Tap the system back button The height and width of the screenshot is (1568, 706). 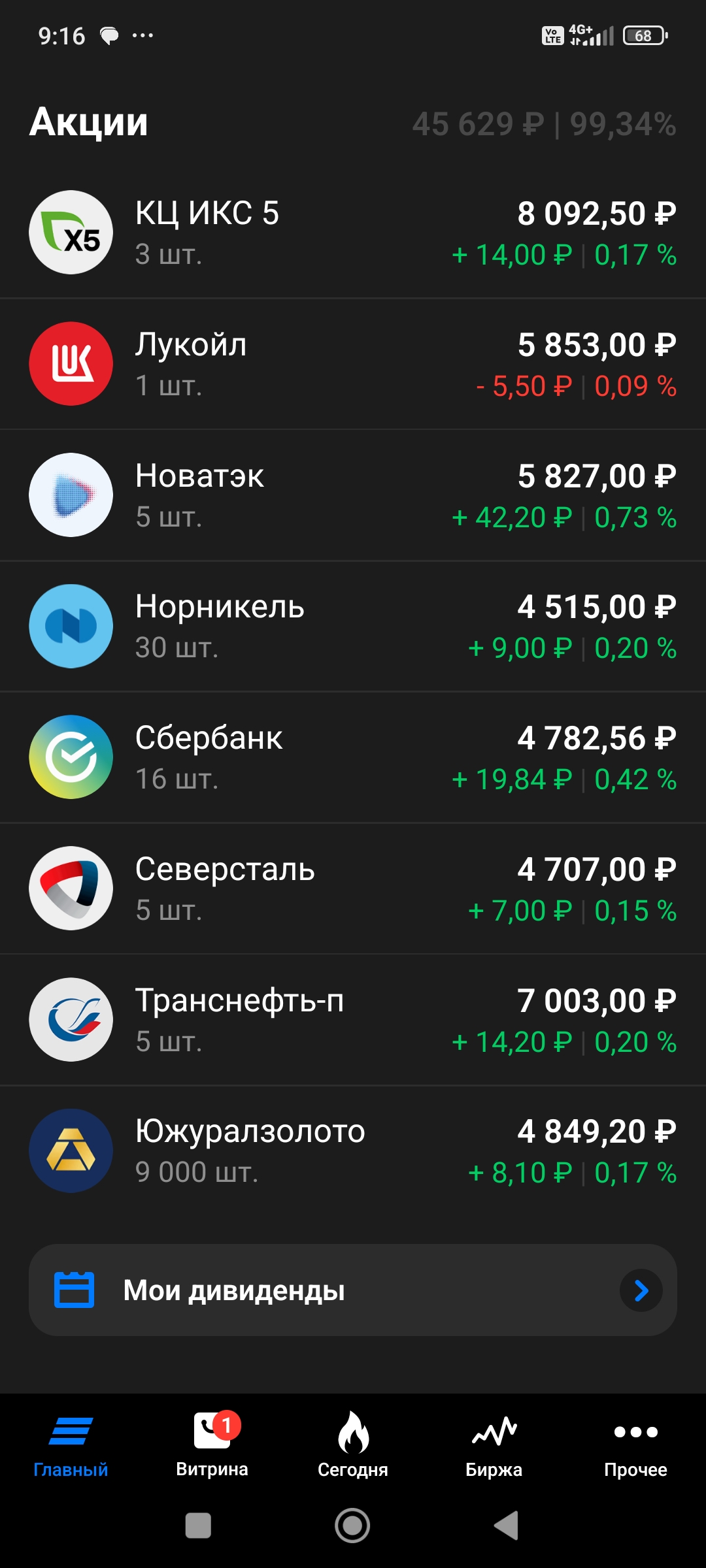click(x=507, y=1526)
